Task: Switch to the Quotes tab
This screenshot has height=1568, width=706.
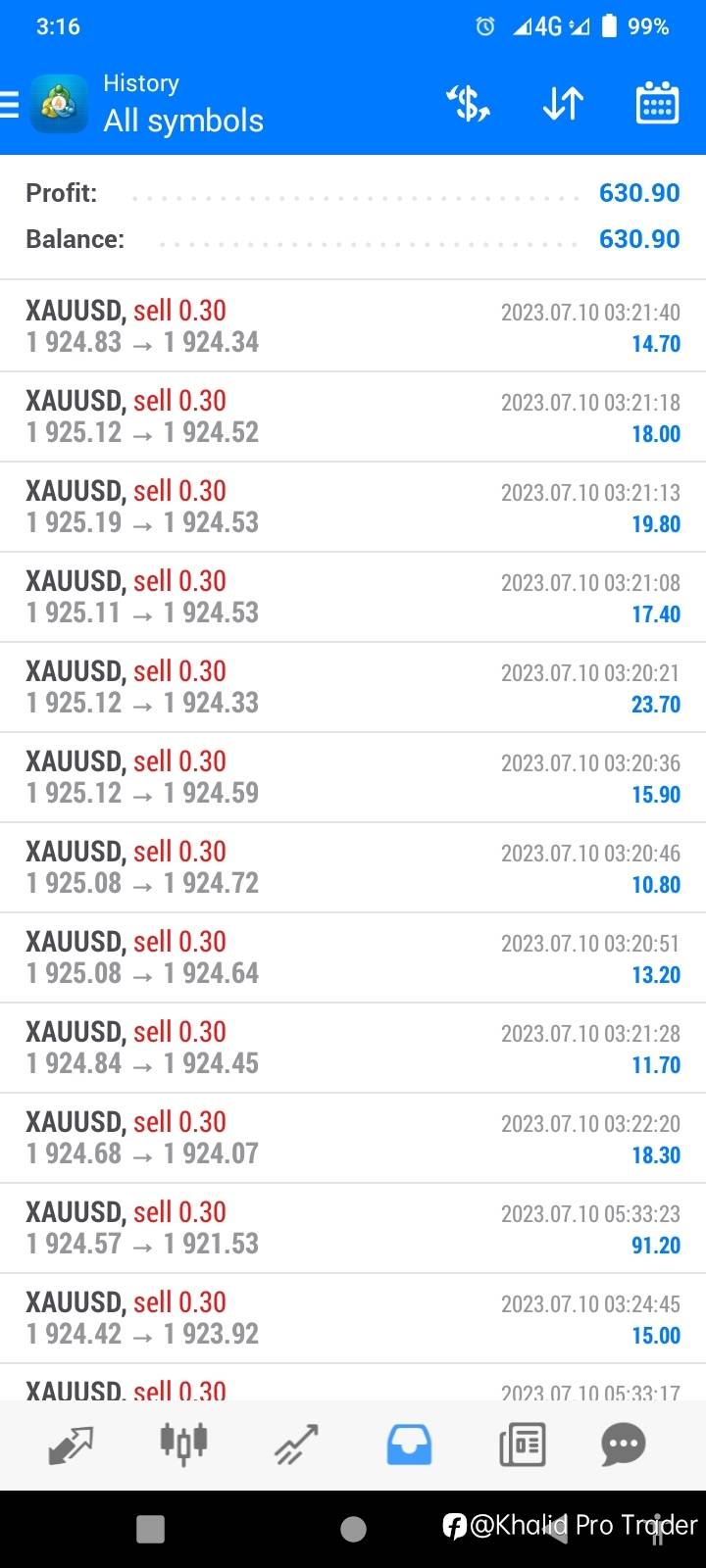Action: pyautogui.click(x=71, y=1445)
